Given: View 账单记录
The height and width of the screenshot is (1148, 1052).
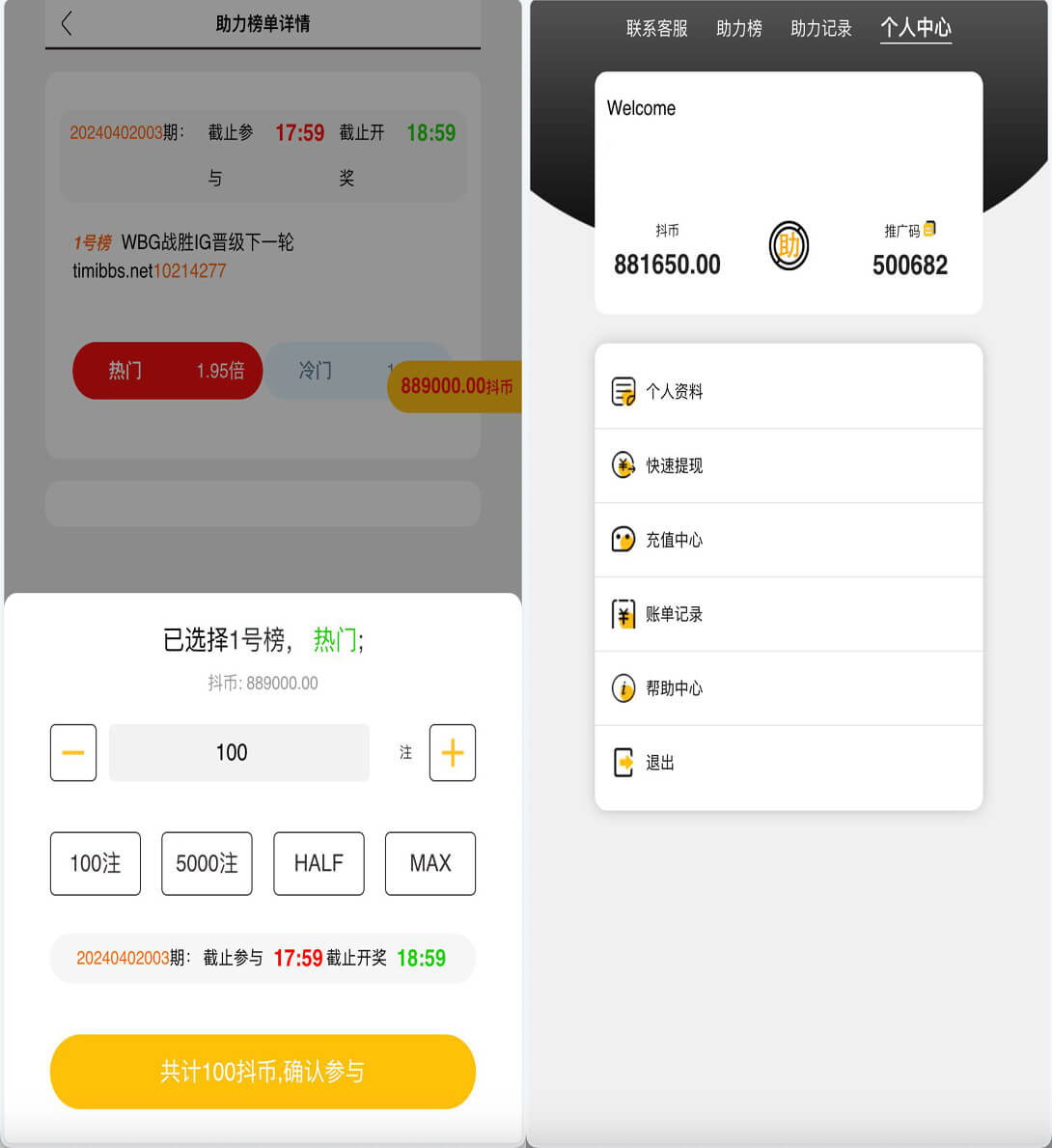Looking at the screenshot, I should coord(789,614).
